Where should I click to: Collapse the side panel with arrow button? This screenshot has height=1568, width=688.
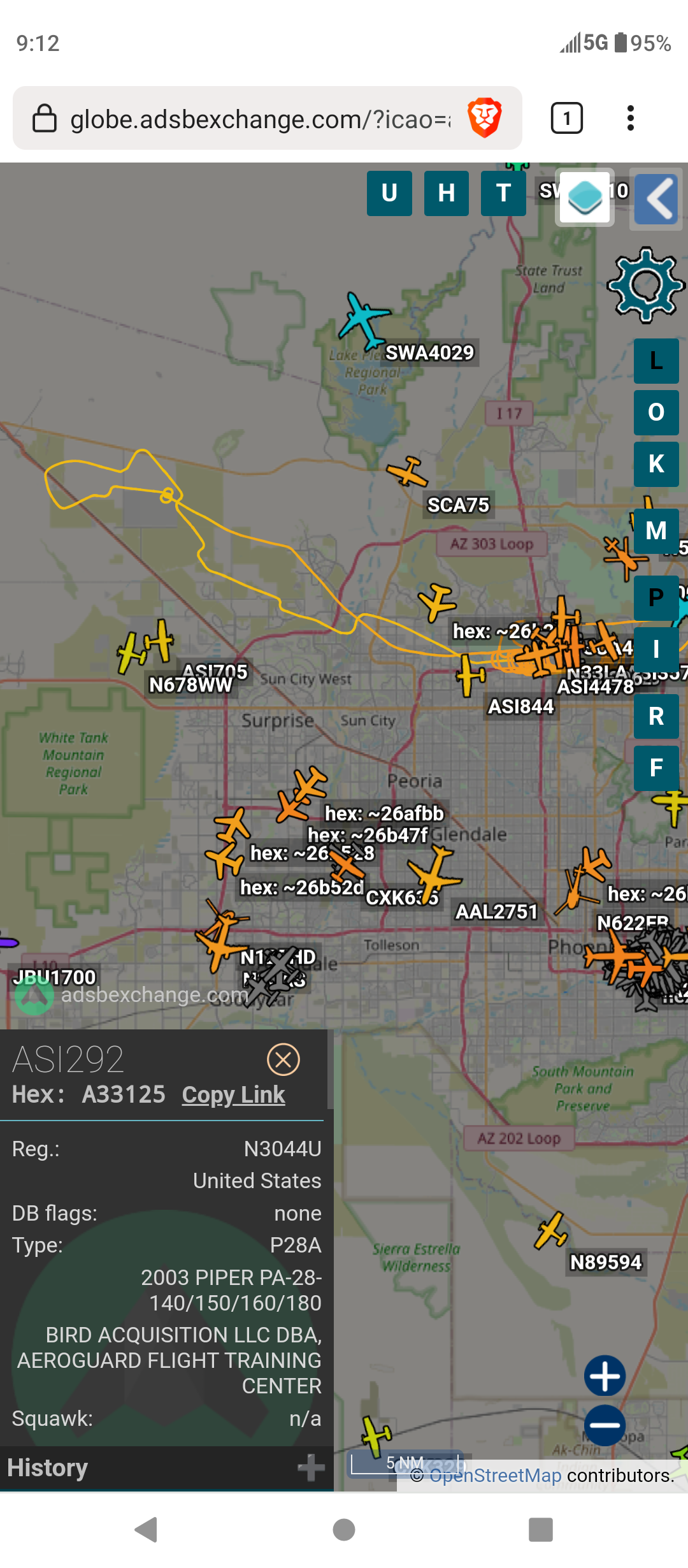tap(656, 198)
